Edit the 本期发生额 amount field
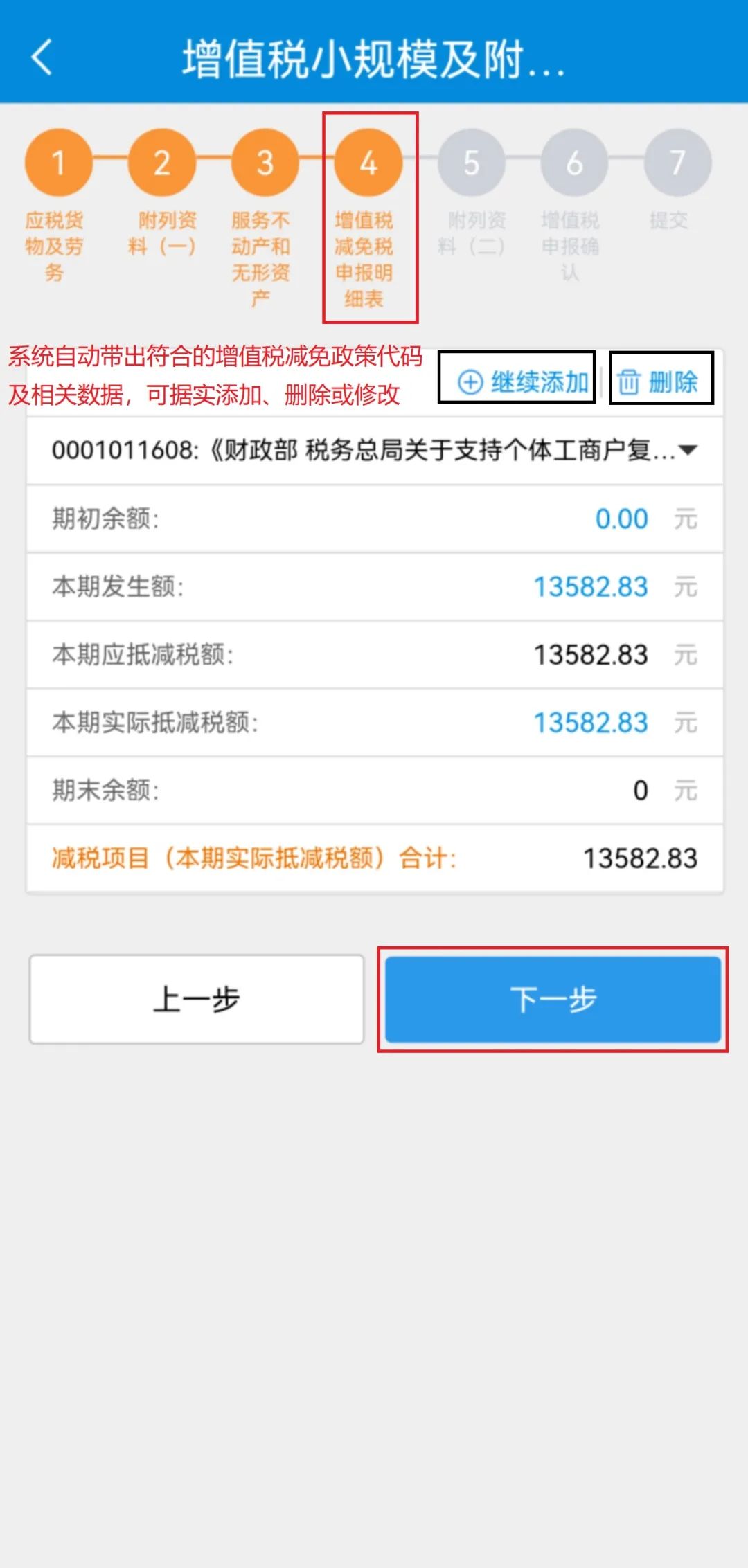The width and height of the screenshot is (748, 1568). click(590, 586)
